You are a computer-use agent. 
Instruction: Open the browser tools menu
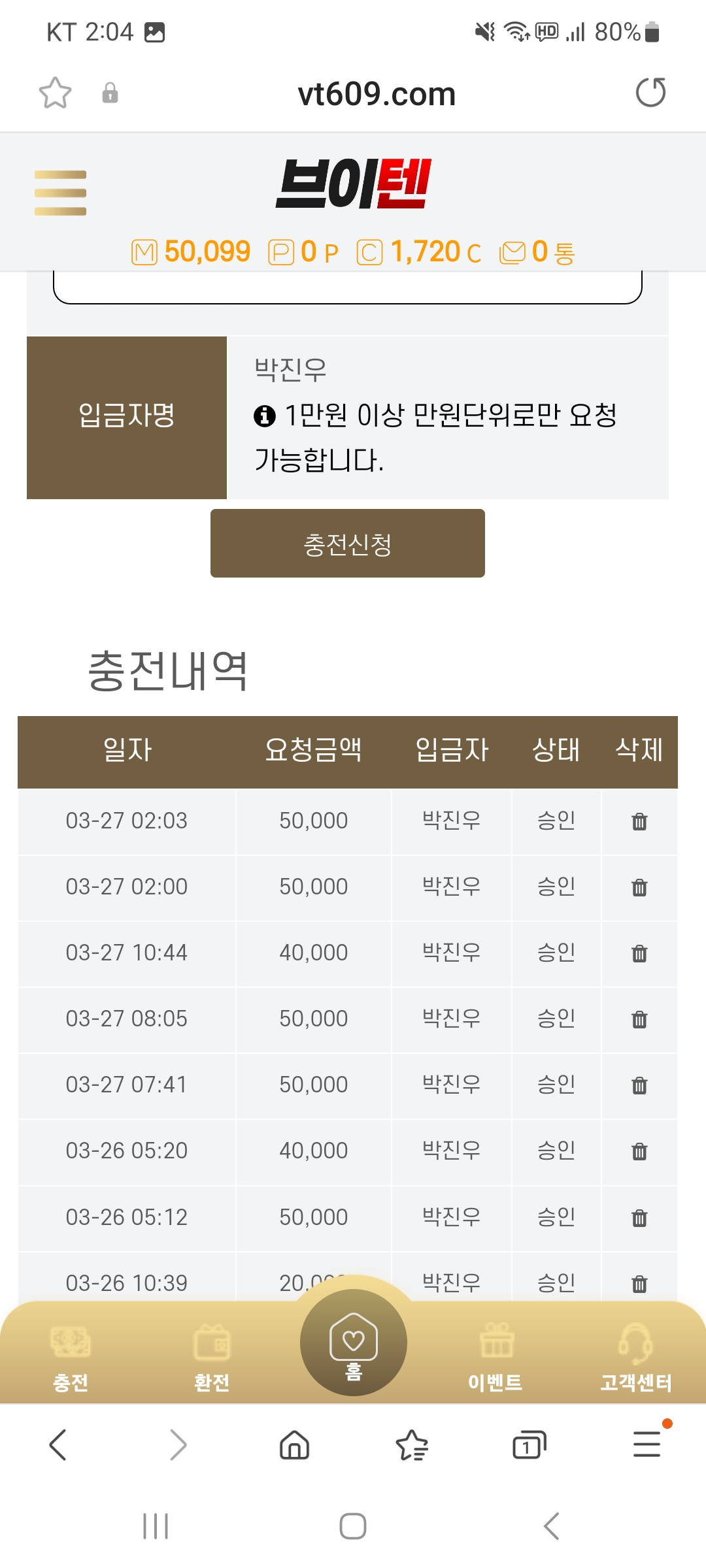(647, 1445)
